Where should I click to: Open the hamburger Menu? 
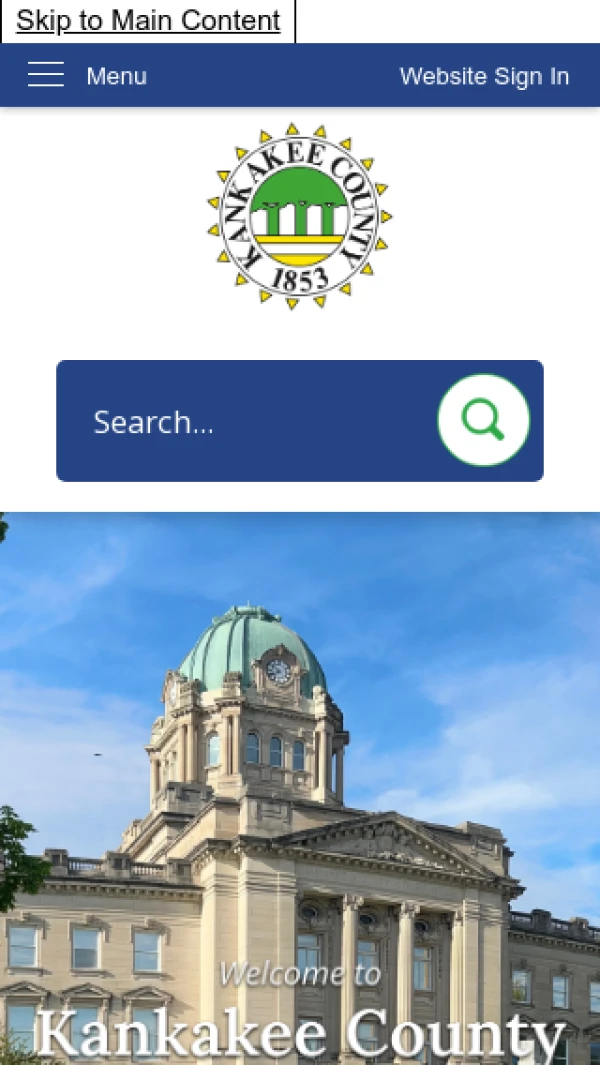pos(86,76)
